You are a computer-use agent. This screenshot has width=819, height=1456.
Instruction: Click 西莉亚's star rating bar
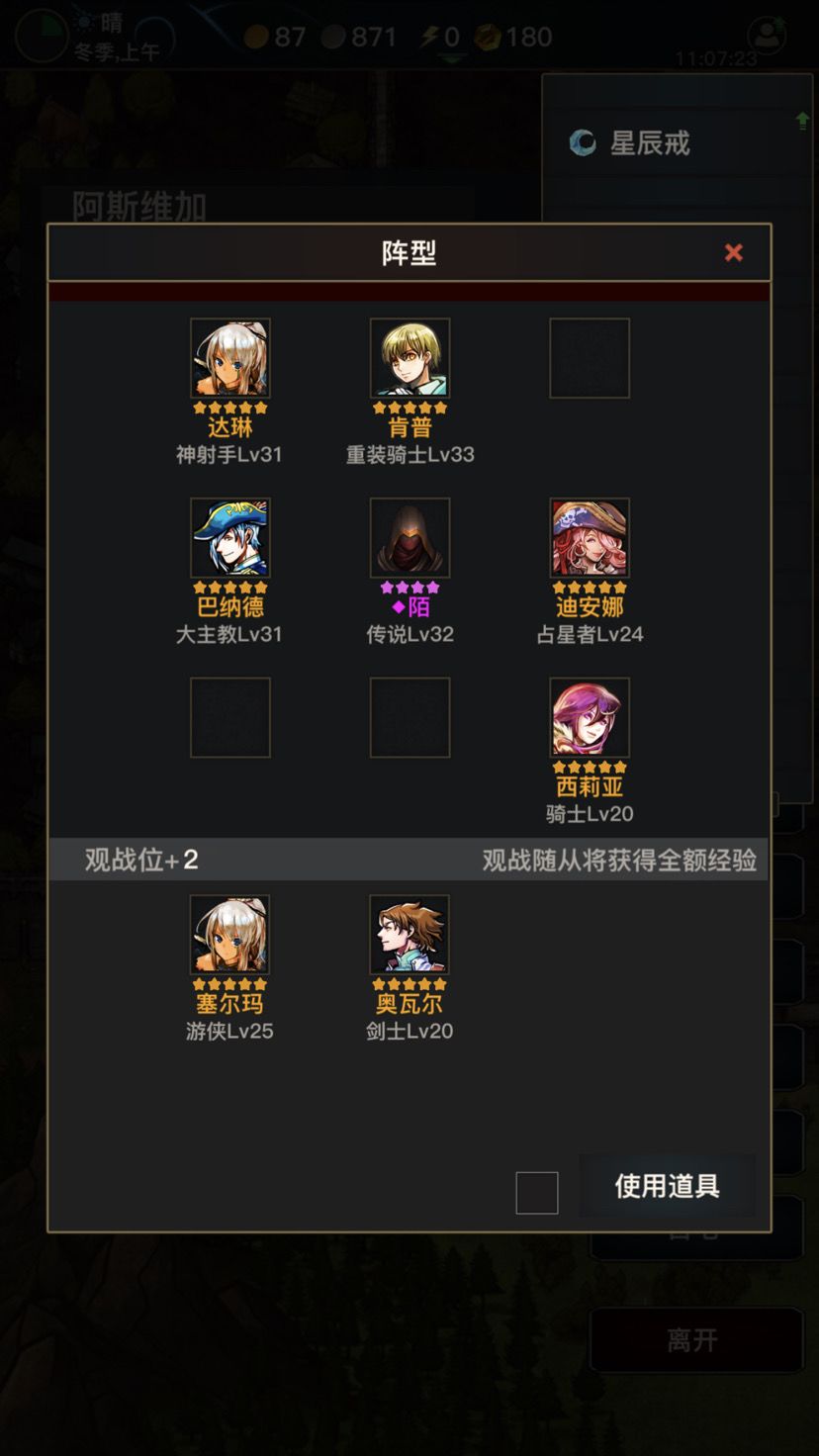pos(589,768)
